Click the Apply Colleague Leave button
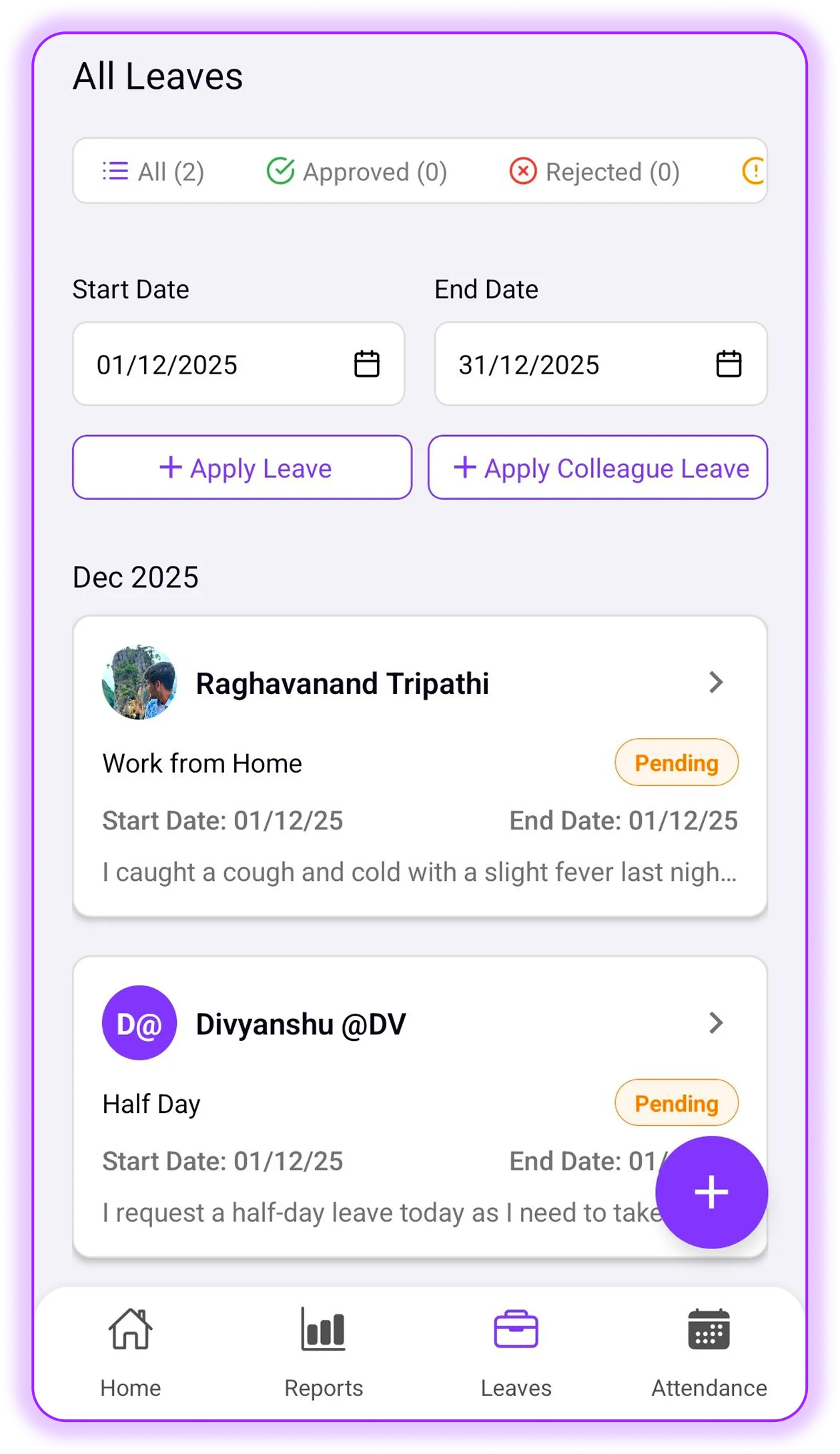 pyautogui.click(x=598, y=468)
